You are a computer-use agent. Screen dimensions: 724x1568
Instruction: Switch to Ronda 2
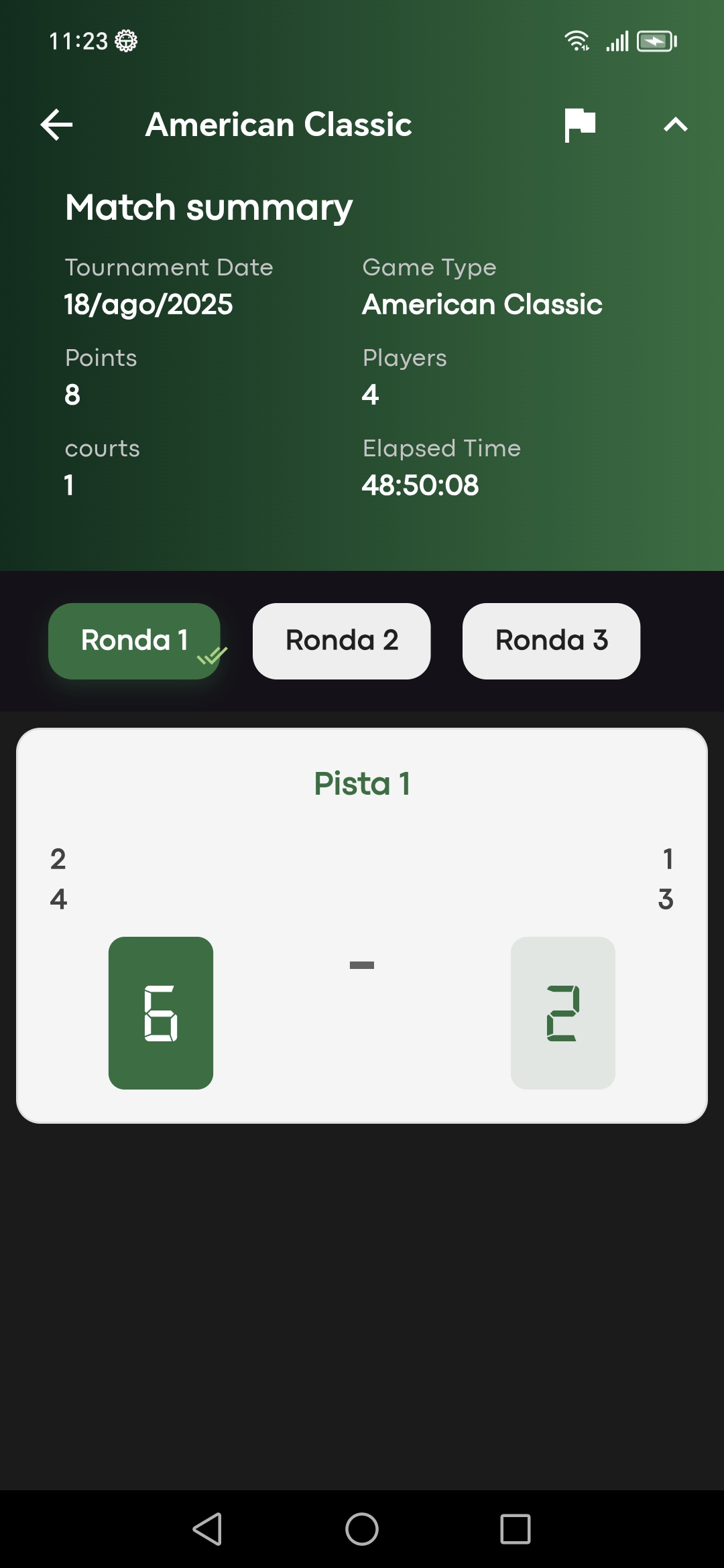(341, 641)
